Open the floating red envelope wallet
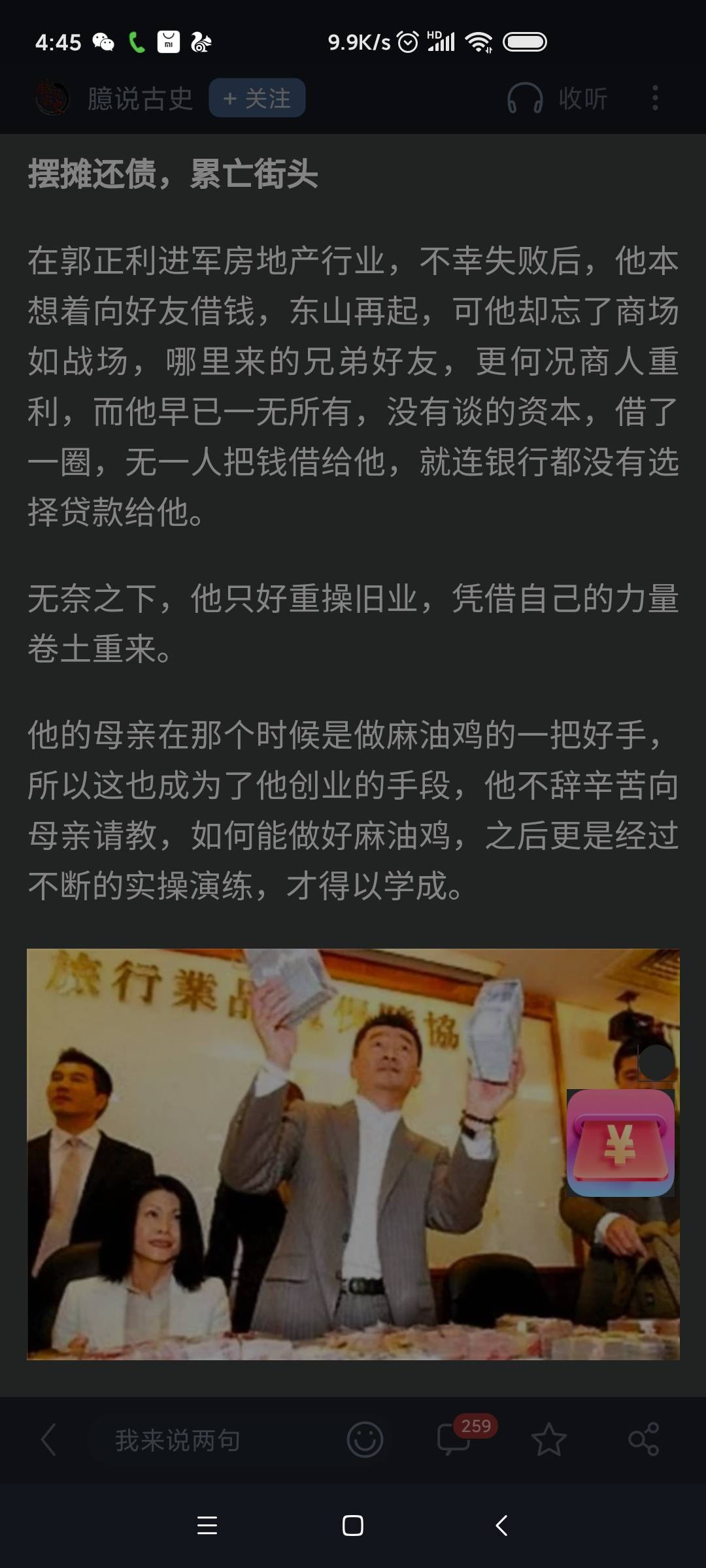This screenshot has height=1568, width=706. click(620, 1143)
